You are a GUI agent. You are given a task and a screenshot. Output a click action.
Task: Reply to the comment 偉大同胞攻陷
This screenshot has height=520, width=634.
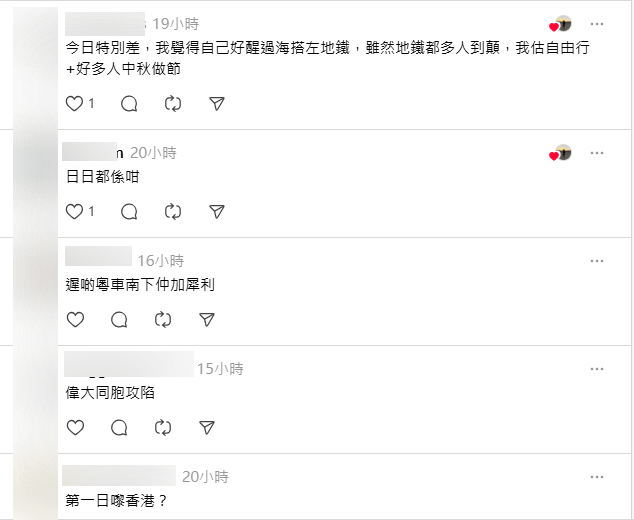pyautogui.click(x=119, y=427)
